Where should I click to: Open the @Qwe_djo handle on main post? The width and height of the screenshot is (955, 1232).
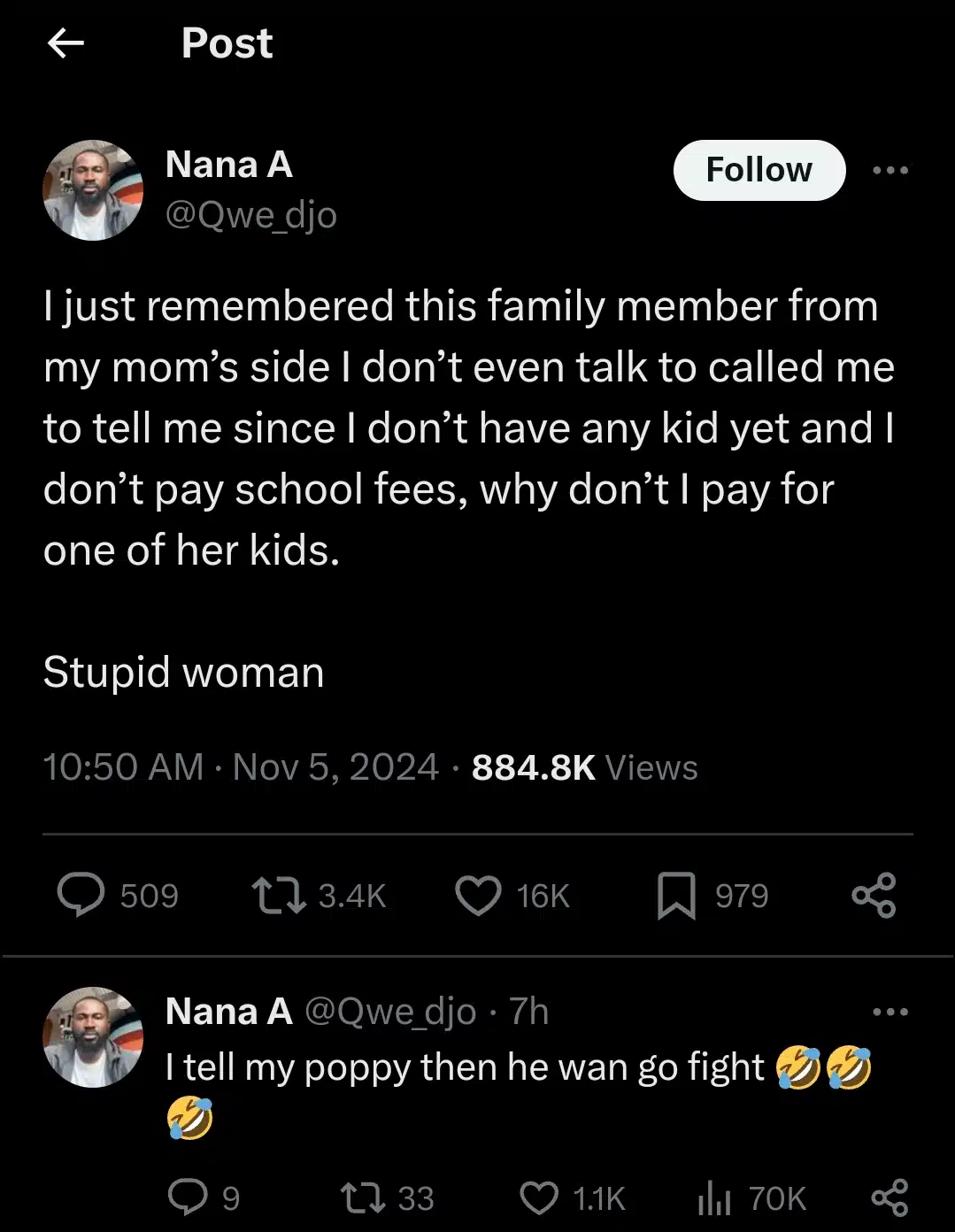pyautogui.click(x=251, y=215)
